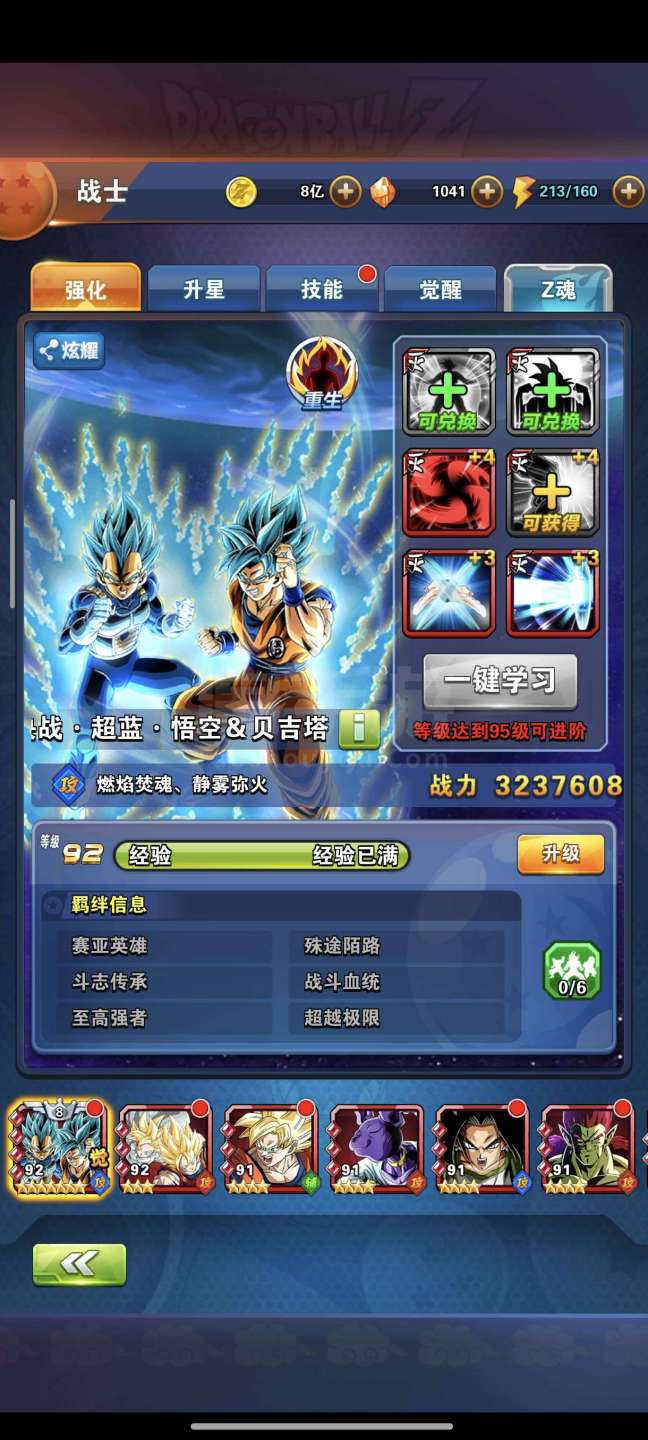Show character info with the green i button
Image resolution: width=648 pixels, height=1440 pixels.
[359, 730]
